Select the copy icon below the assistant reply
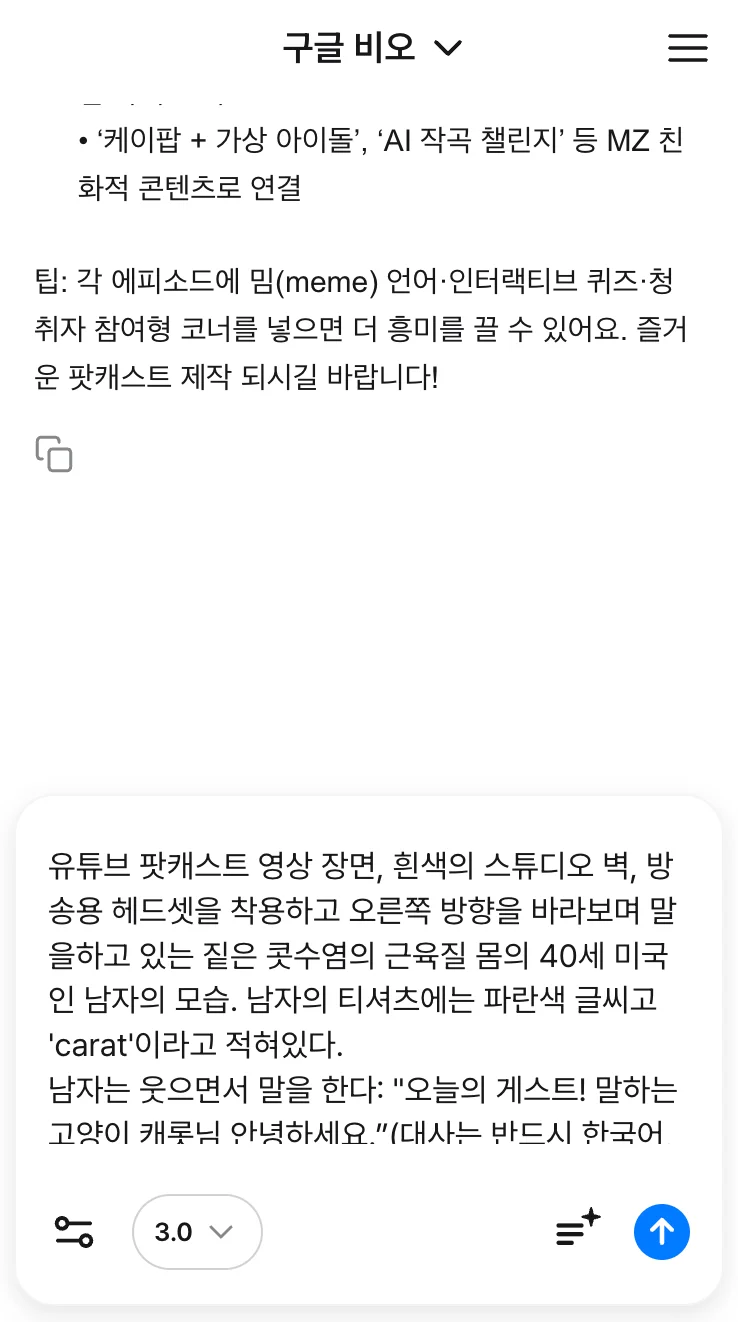This screenshot has height=1322, width=738. [54, 454]
